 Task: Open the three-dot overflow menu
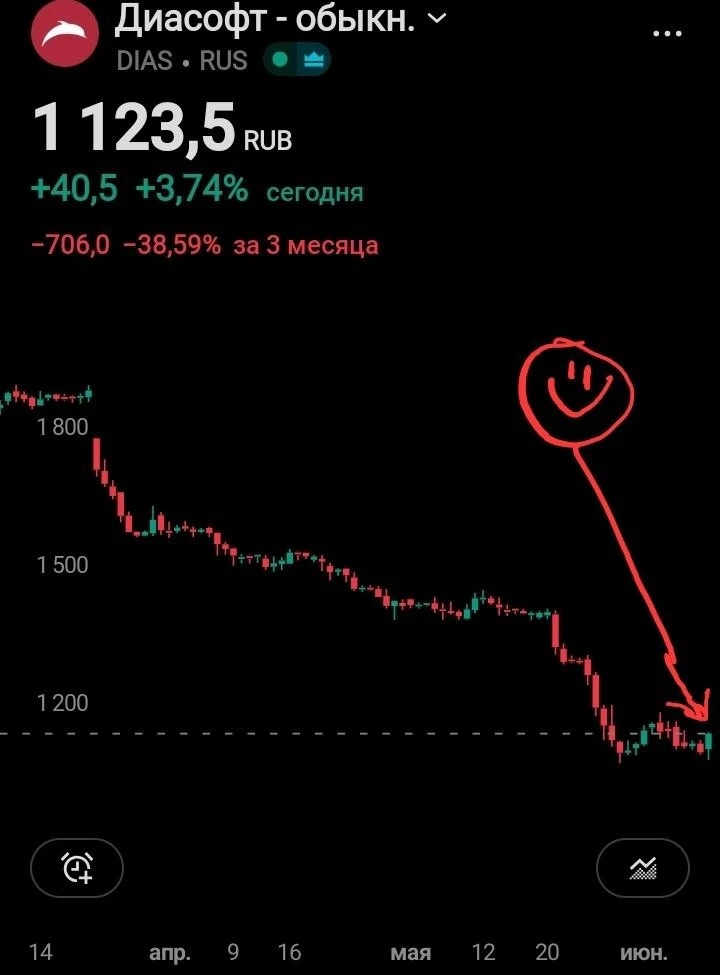667,34
